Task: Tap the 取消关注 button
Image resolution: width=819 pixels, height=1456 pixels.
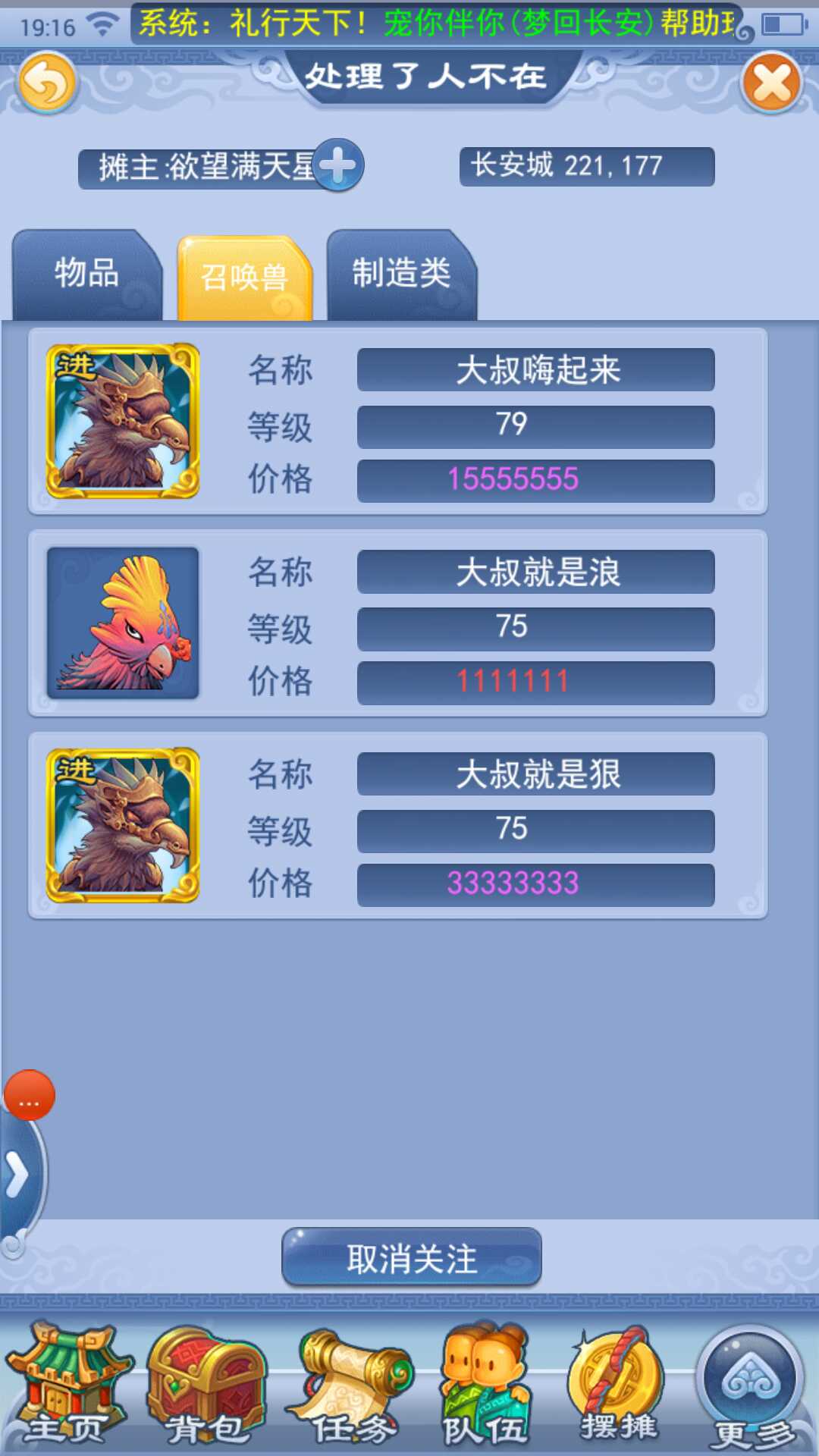Action: (x=412, y=1258)
